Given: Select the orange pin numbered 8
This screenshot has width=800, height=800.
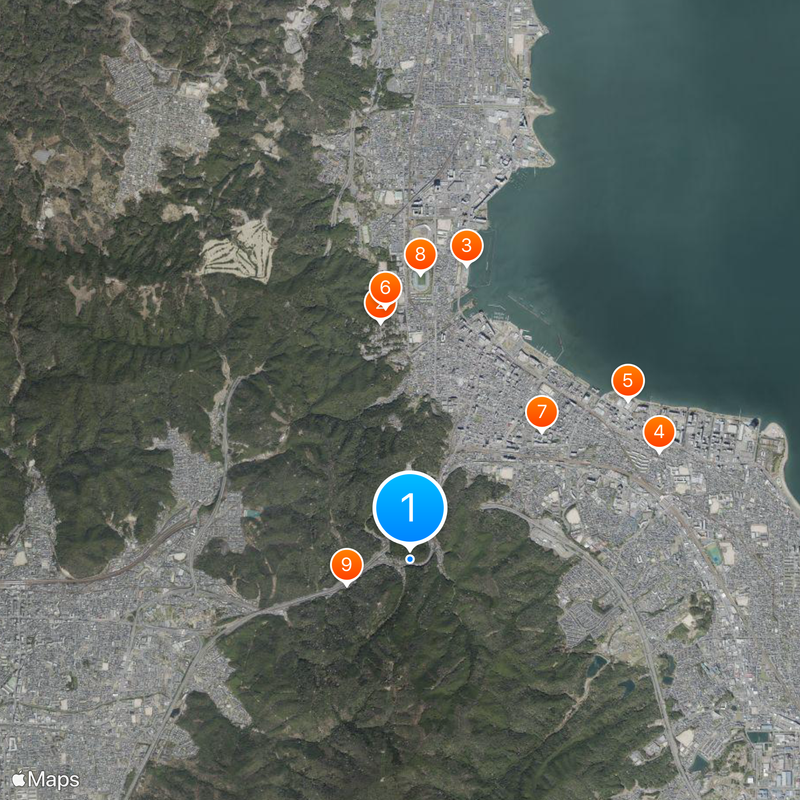Looking at the screenshot, I should point(420,255).
